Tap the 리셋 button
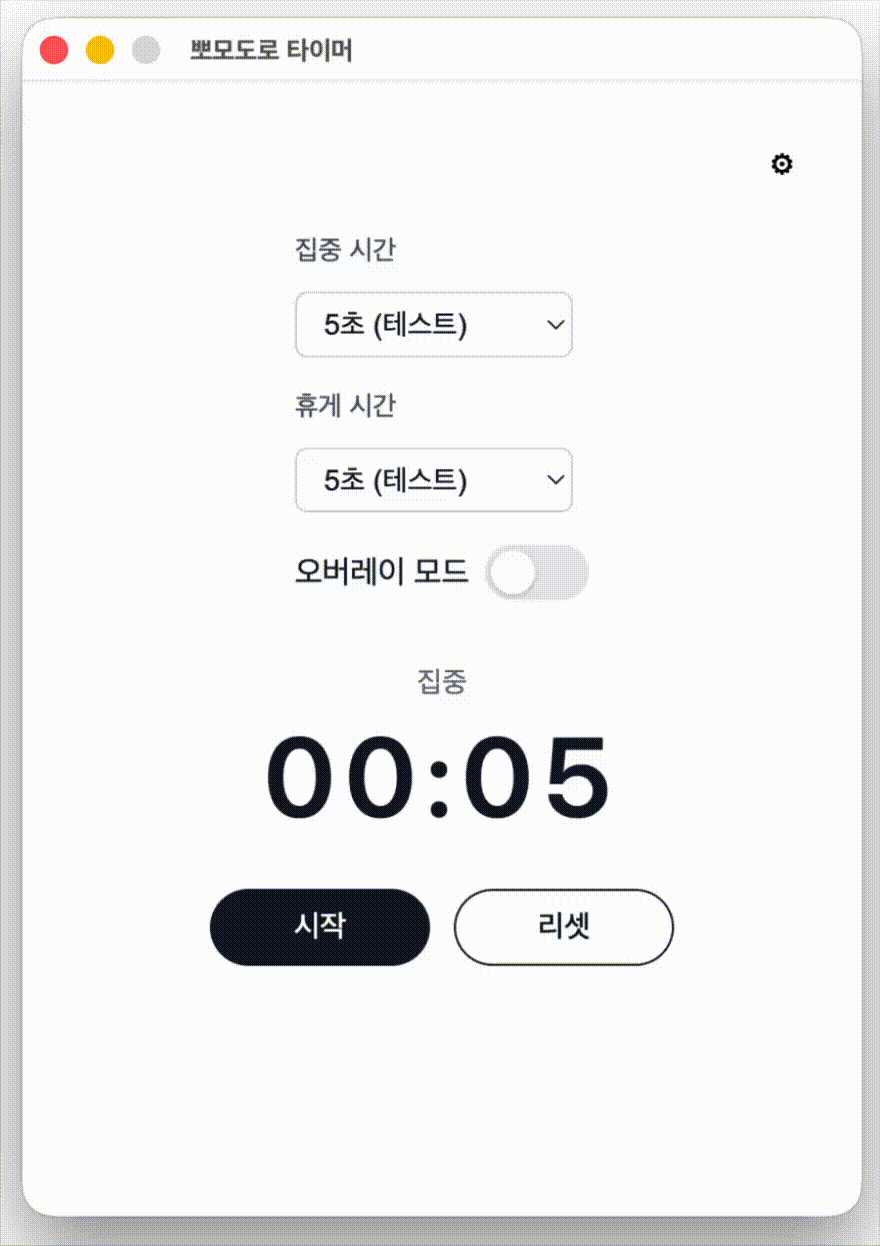This screenshot has width=880, height=1246. pos(564,927)
